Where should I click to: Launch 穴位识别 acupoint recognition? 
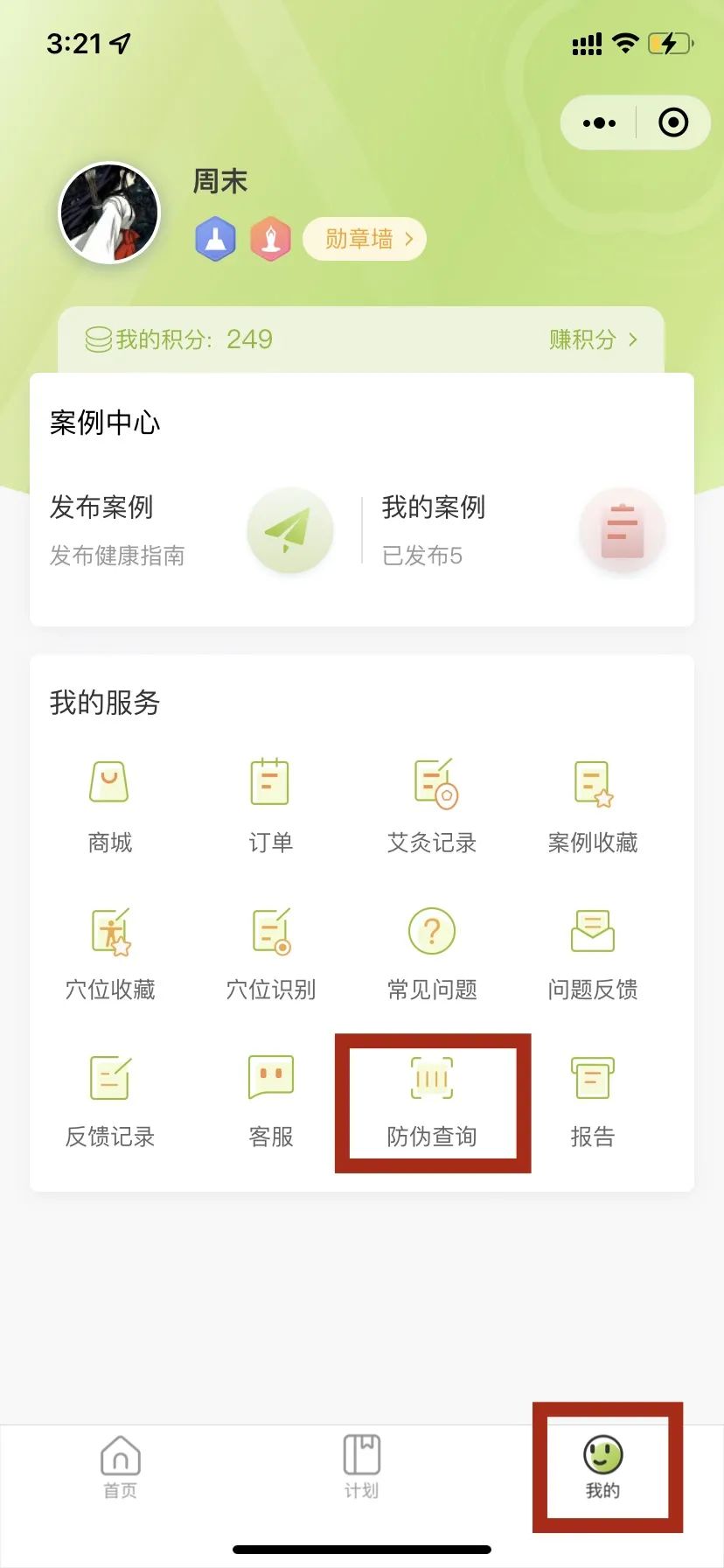click(270, 952)
